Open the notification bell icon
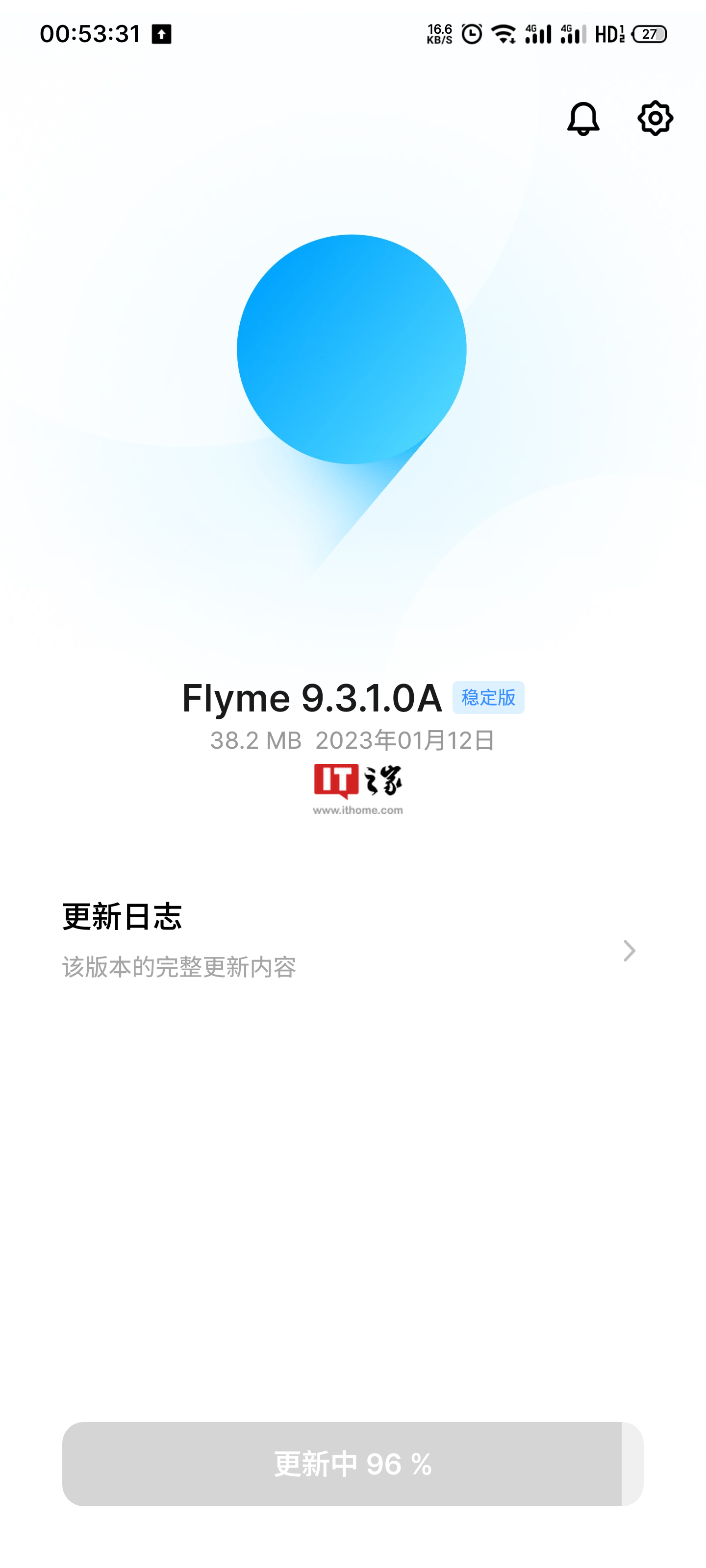 point(582,119)
